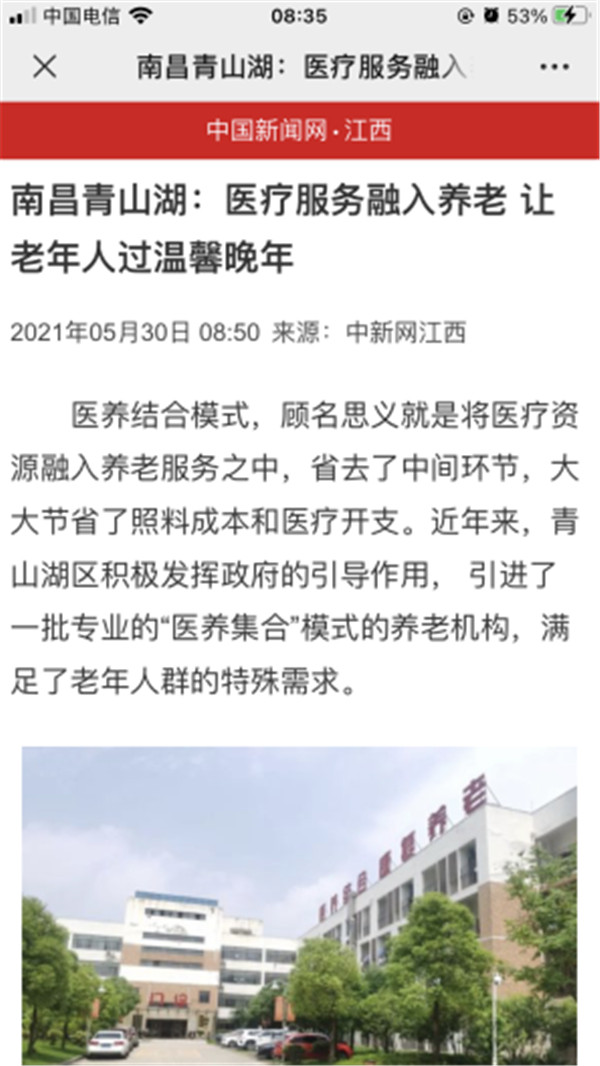Open the article's building photo
The height and width of the screenshot is (1066, 600).
[x=300, y=905]
